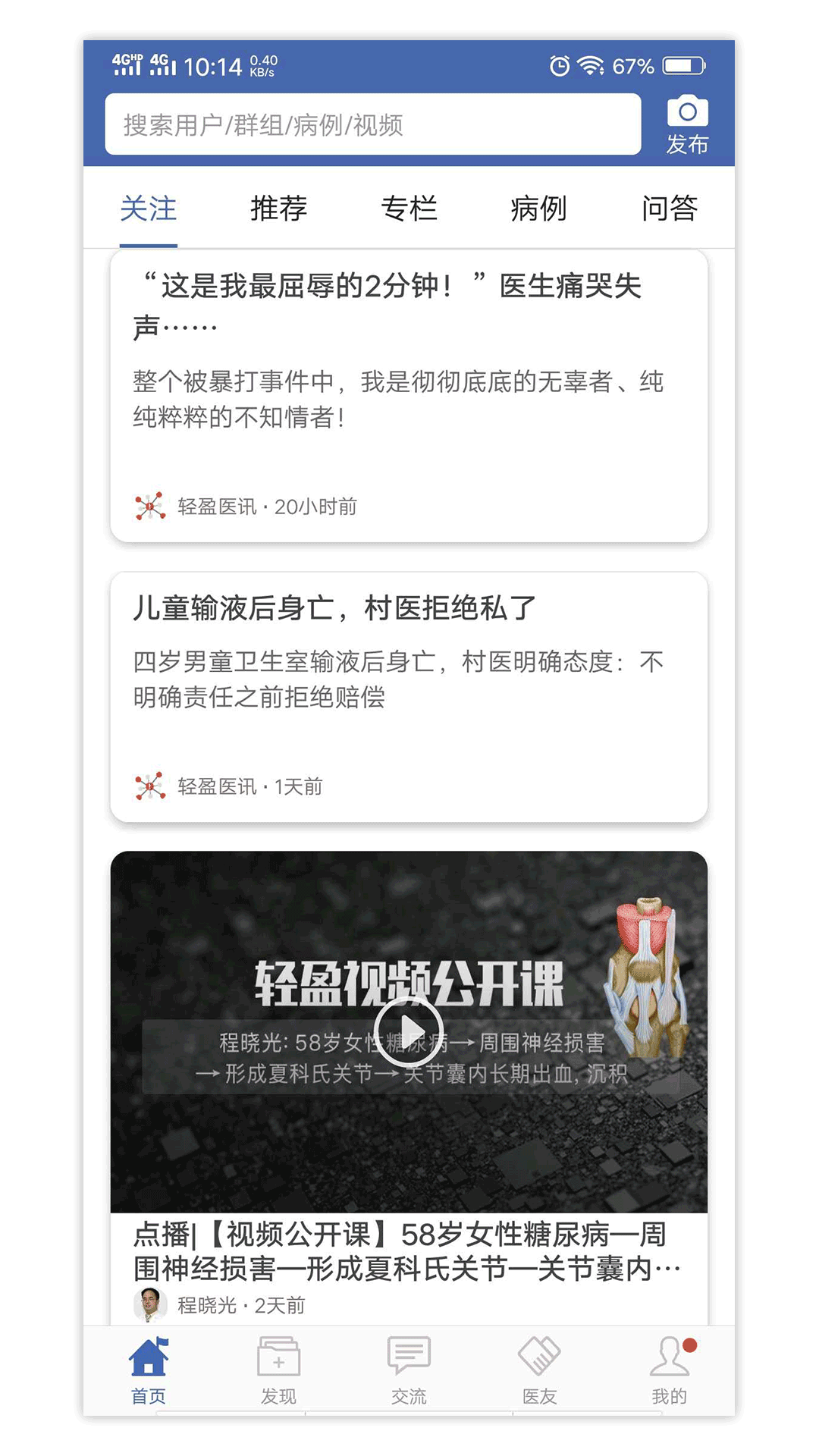This screenshot has height=1456, width=819.
Task: Open the 我的 profile tab
Action: coord(669,1371)
